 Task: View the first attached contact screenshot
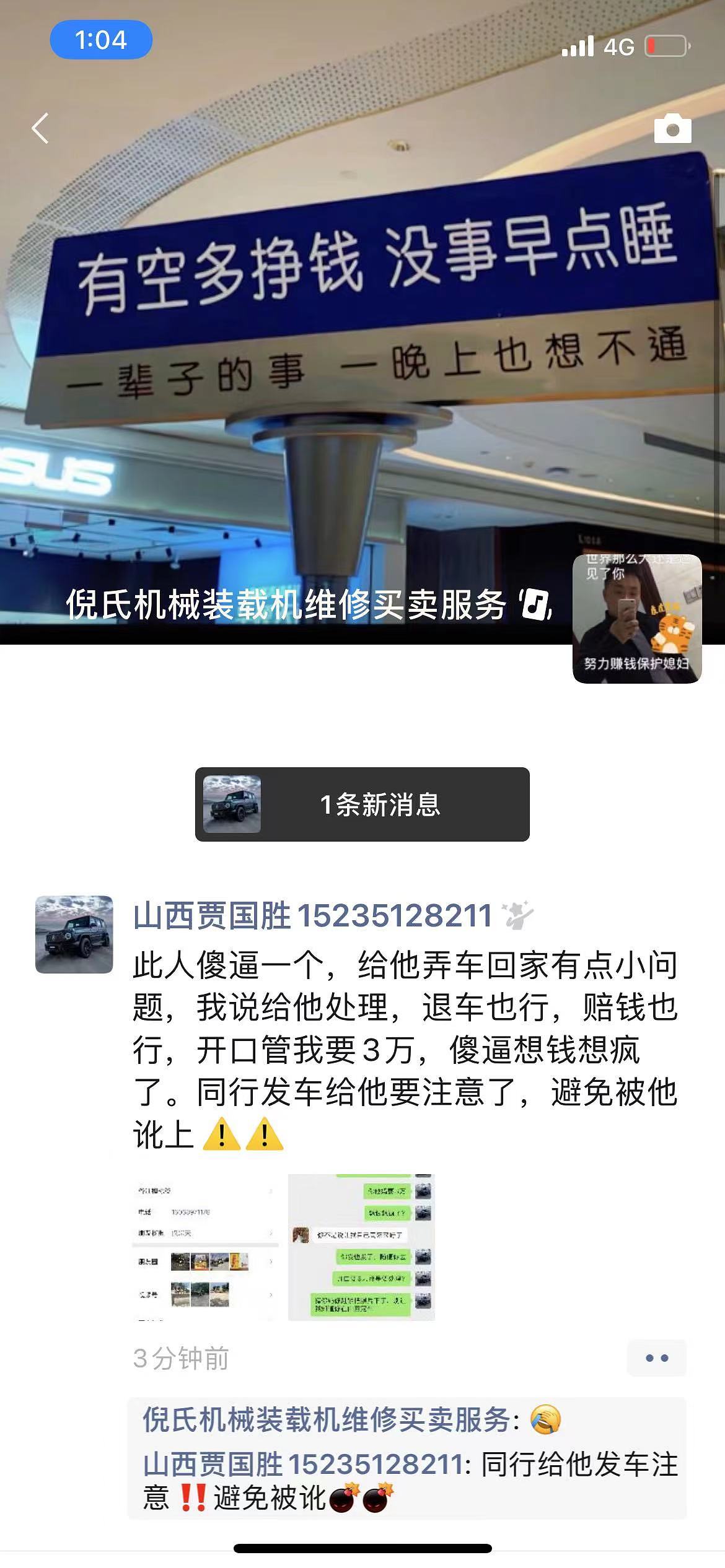coord(204,1247)
